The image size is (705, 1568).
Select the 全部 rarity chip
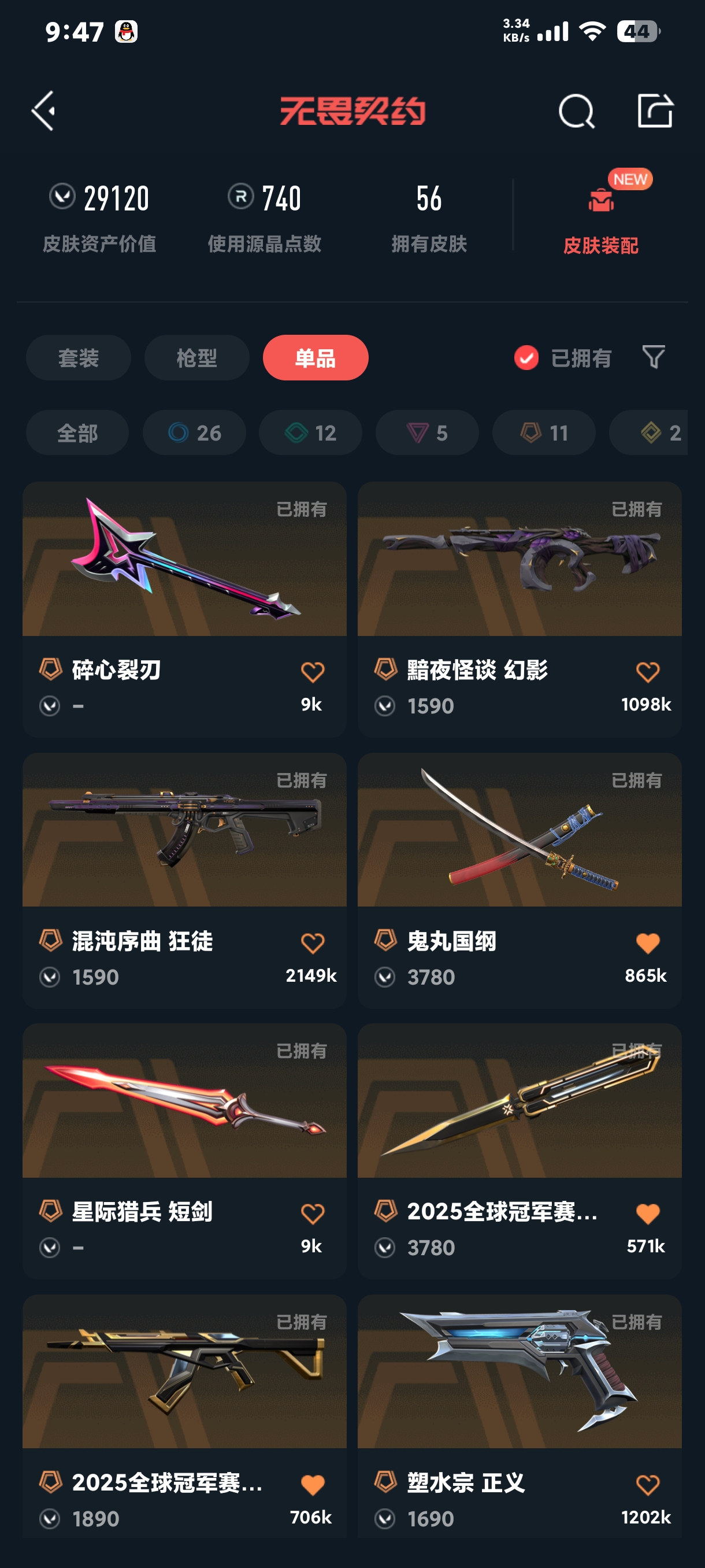(77, 433)
